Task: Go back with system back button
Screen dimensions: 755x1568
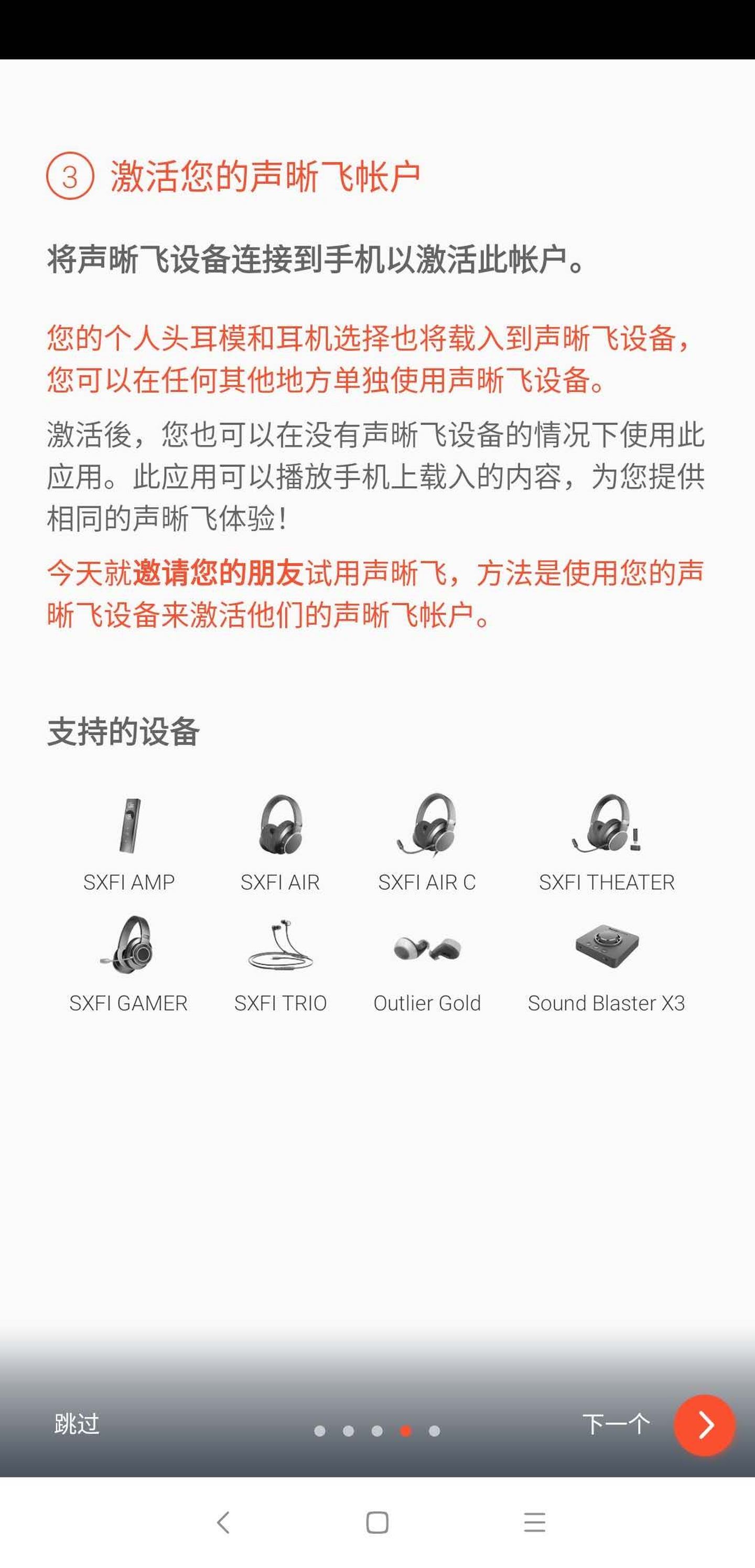Action: [223, 1522]
